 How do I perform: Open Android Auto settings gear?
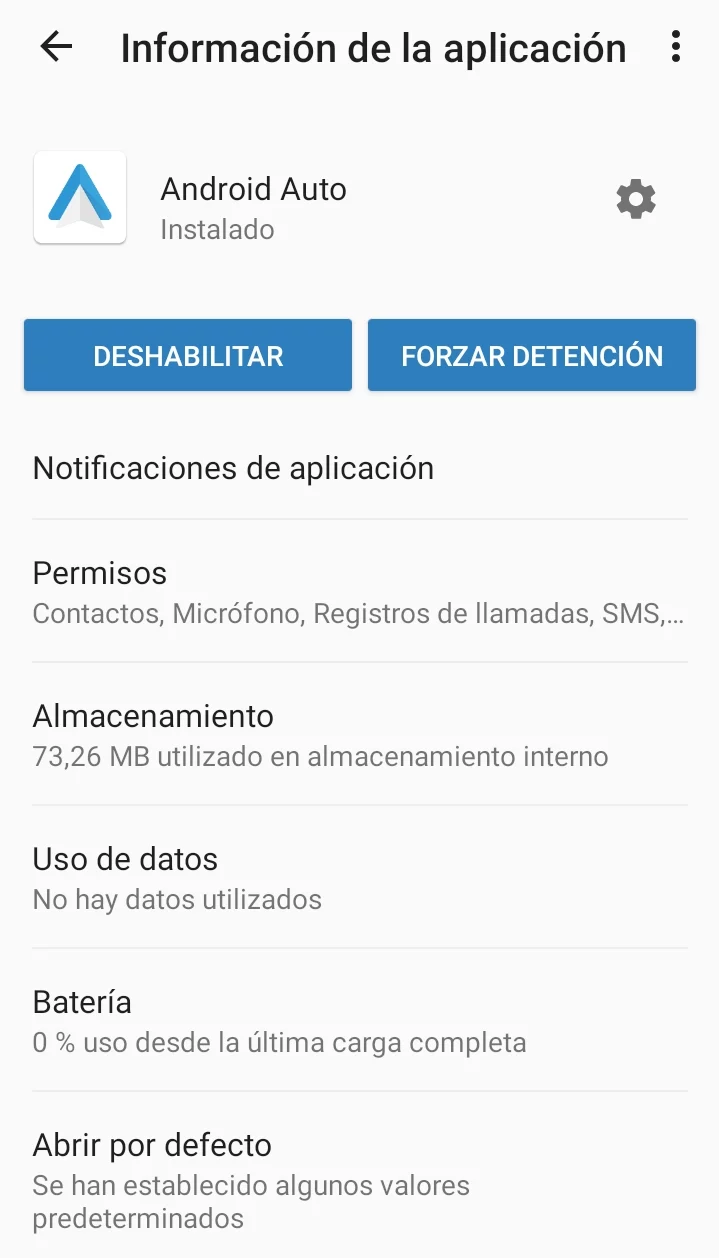[x=635, y=200]
